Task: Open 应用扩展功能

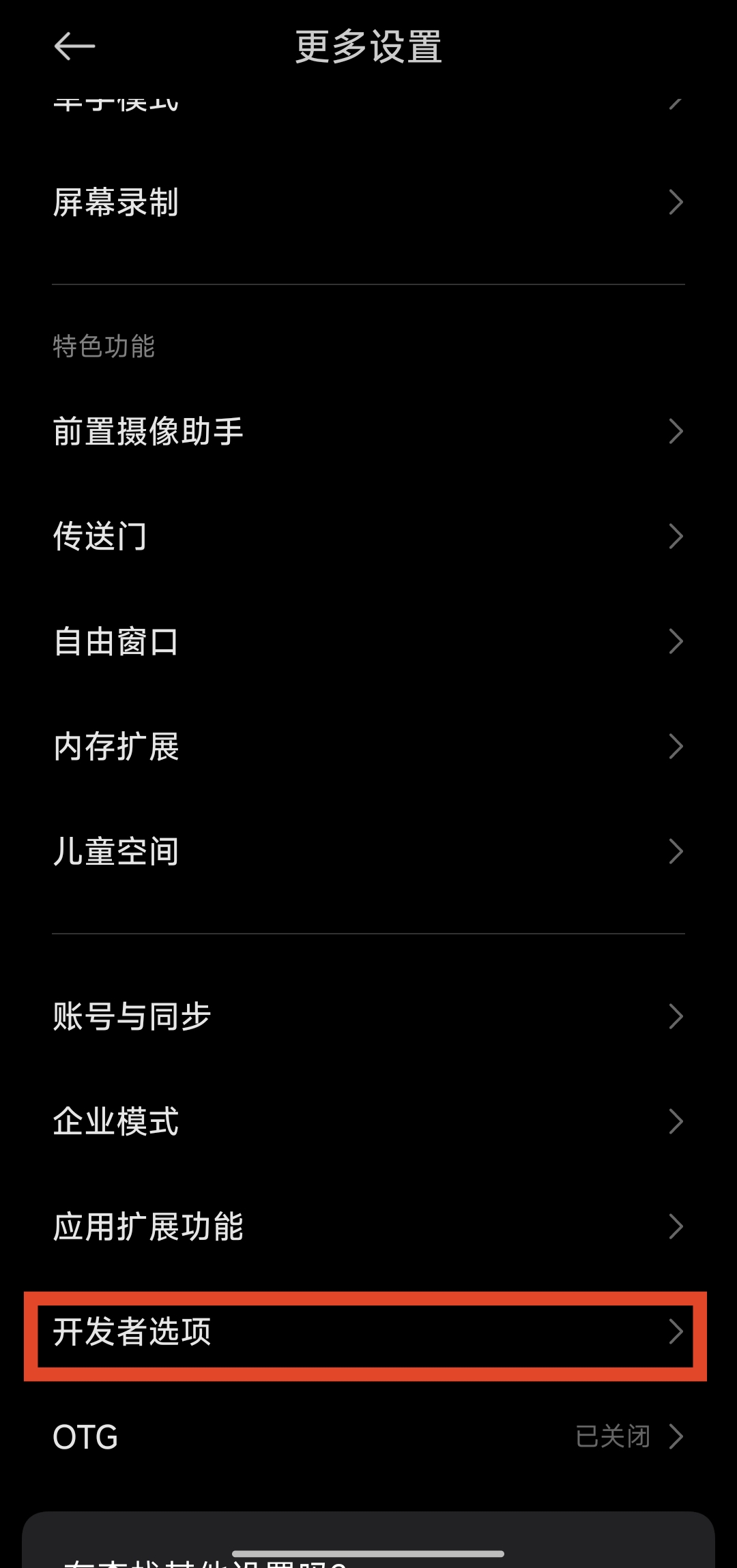Action: tap(369, 1226)
